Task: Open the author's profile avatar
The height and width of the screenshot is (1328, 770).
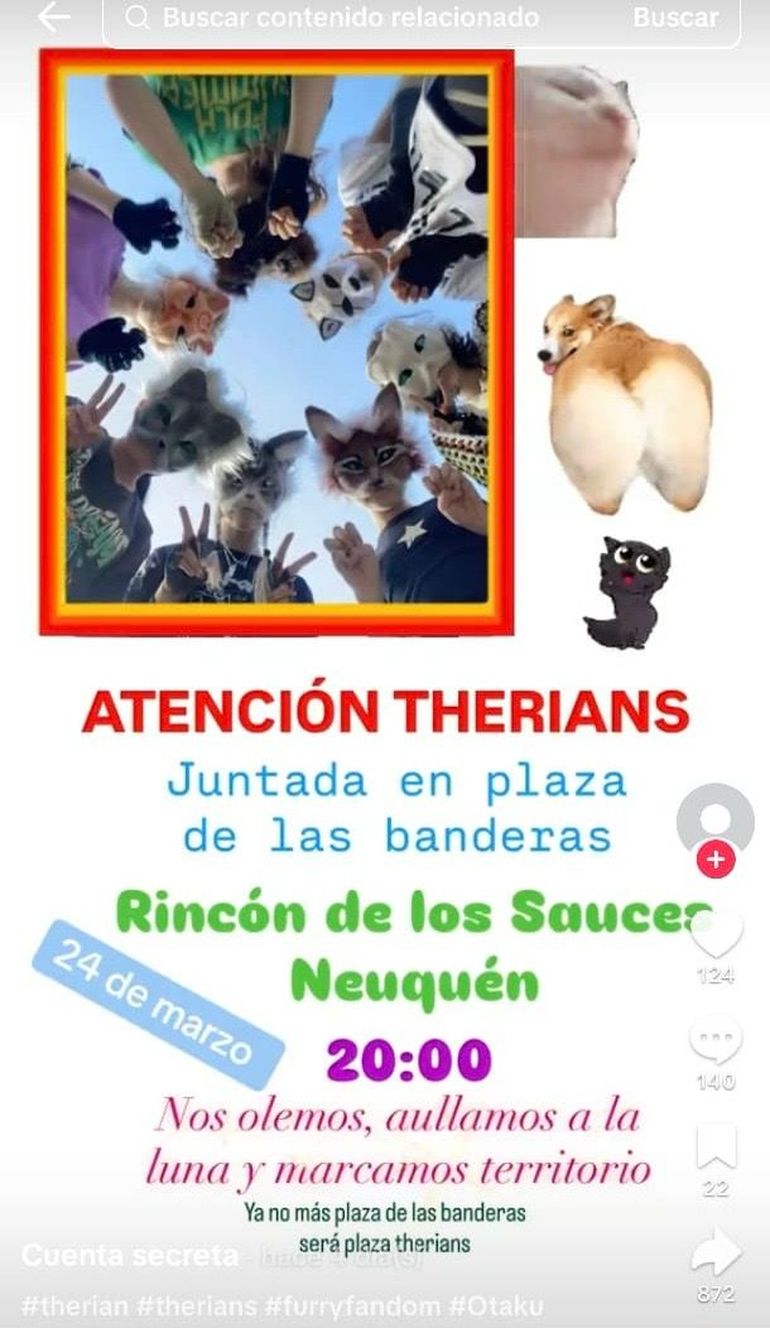Action: [715, 820]
